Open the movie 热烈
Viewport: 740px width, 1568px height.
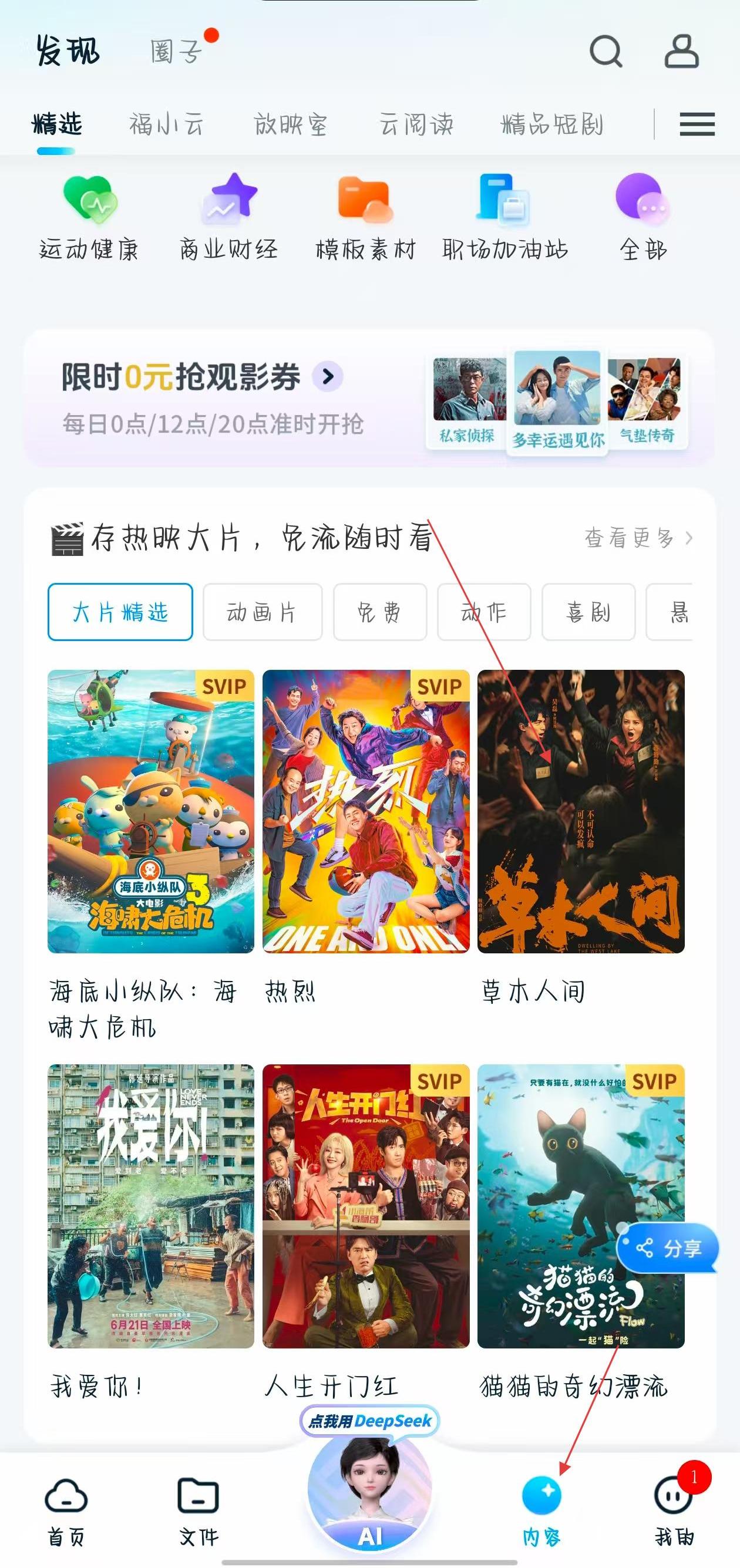[365, 811]
